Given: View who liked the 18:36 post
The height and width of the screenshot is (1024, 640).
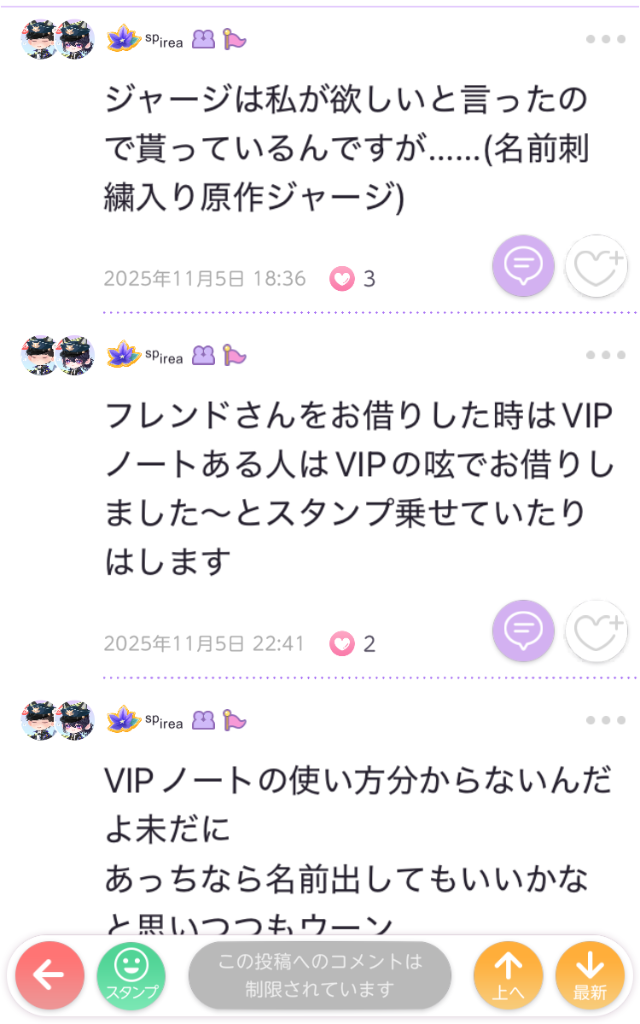Looking at the screenshot, I should 354,279.
